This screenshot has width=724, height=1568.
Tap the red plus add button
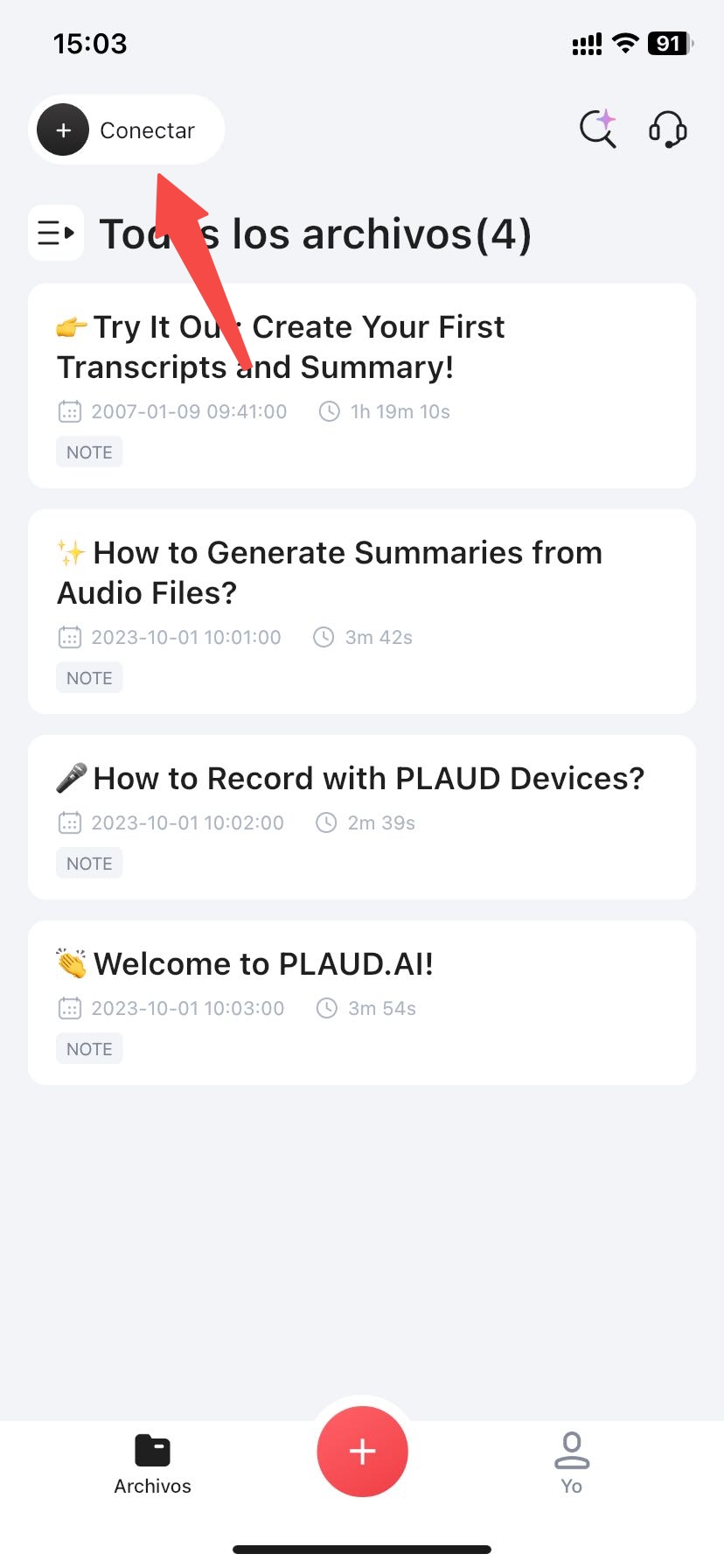tap(362, 1451)
